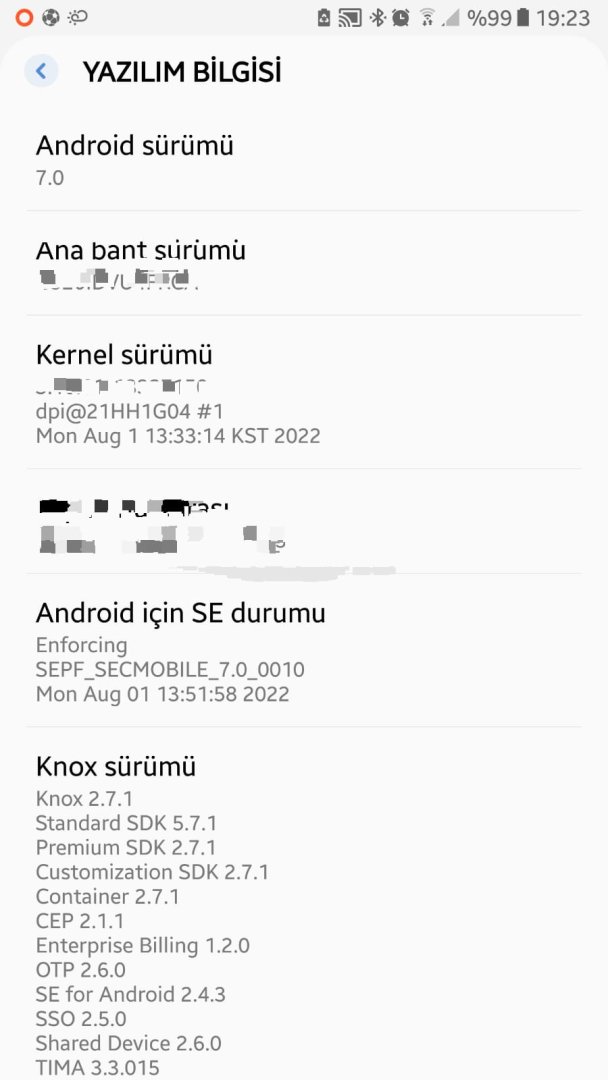Go back from Yazılım Bilgisi screen
The width and height of the screenshot is (608, 1080).
click(x=41, y=71)
